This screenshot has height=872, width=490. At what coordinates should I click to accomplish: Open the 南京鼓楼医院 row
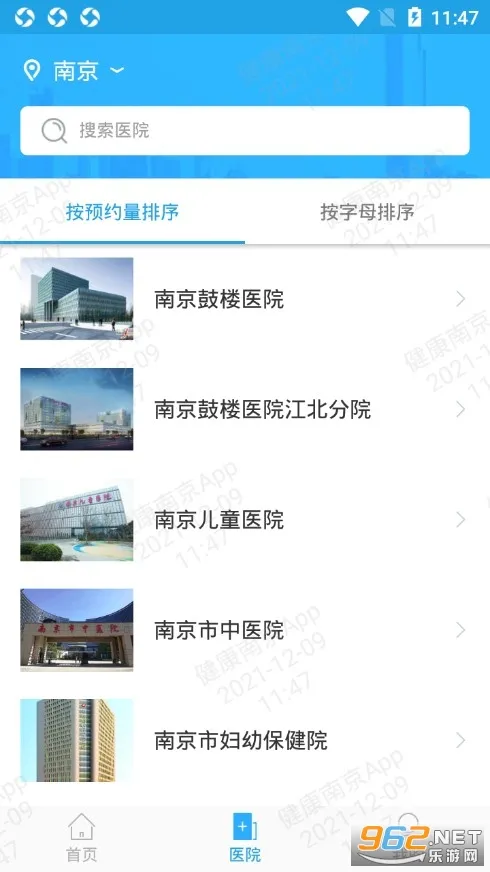point(245,299)
